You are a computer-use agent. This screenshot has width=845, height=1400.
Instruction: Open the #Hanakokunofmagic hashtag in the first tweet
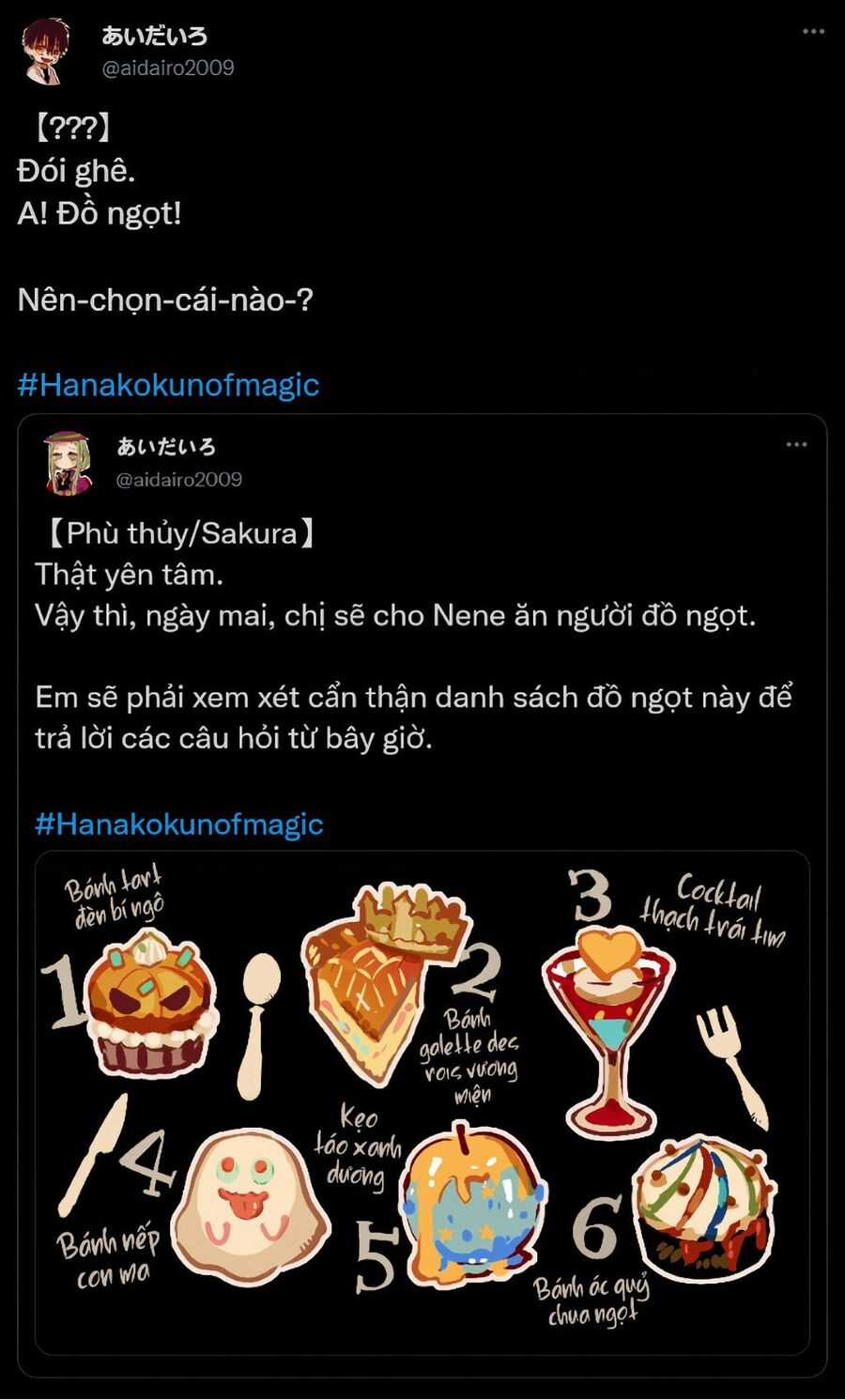167,385
